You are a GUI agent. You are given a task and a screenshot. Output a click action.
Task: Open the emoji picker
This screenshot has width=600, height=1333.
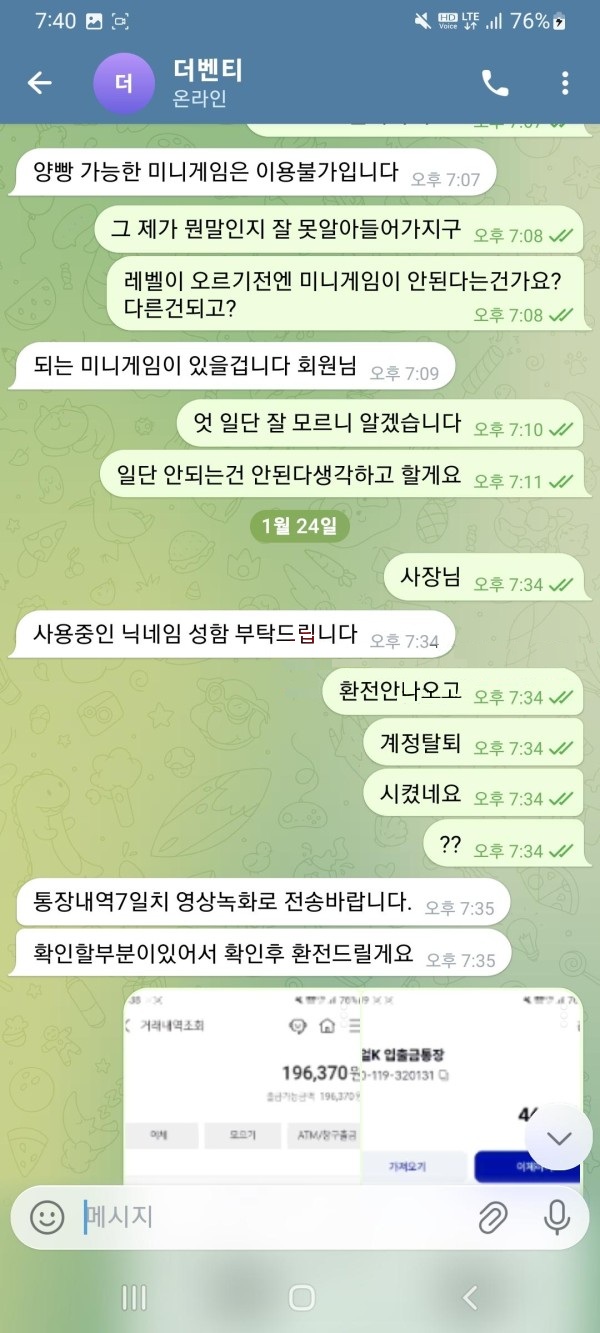point(47,1216)
